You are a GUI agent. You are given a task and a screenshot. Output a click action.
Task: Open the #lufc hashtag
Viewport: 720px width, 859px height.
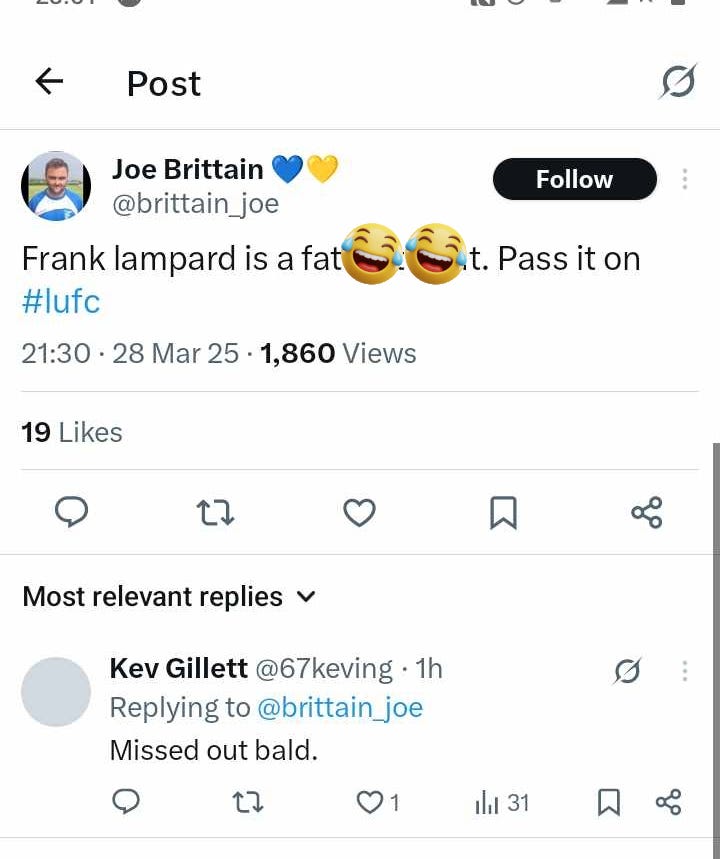click(x=61, y=301)
